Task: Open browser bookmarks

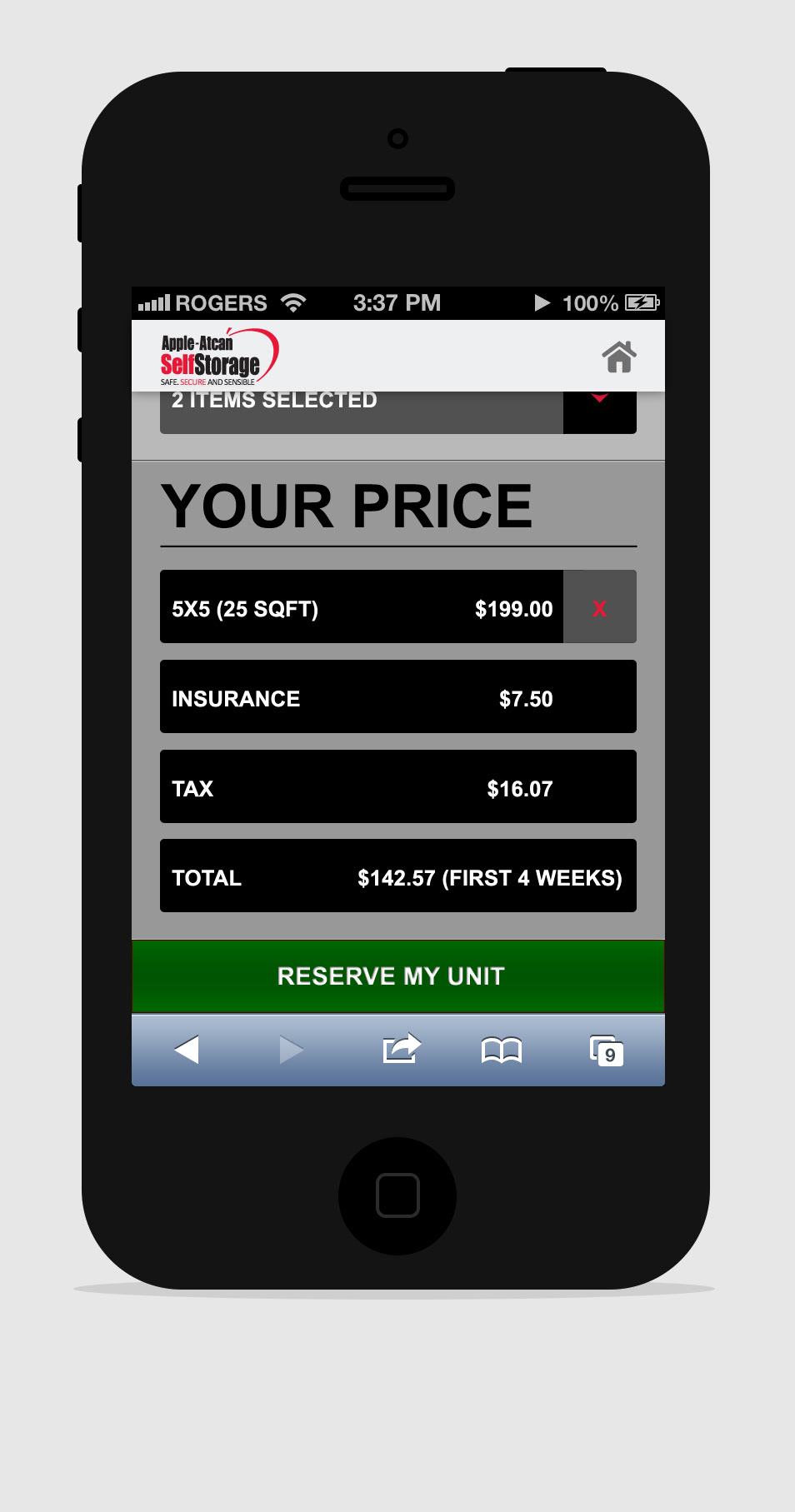Action: tap(502, 1050)
